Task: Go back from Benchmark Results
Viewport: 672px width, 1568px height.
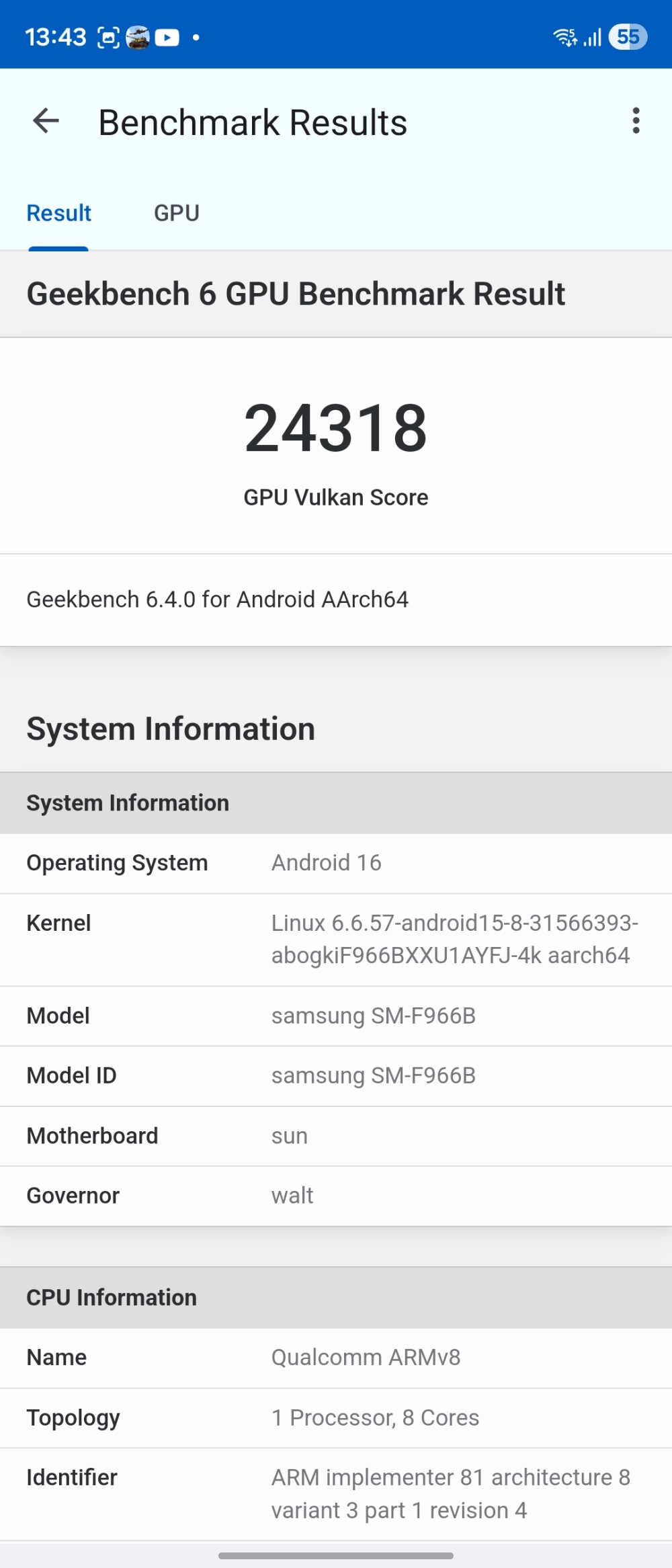Action: pyautogui.click(x=46, y=122)
